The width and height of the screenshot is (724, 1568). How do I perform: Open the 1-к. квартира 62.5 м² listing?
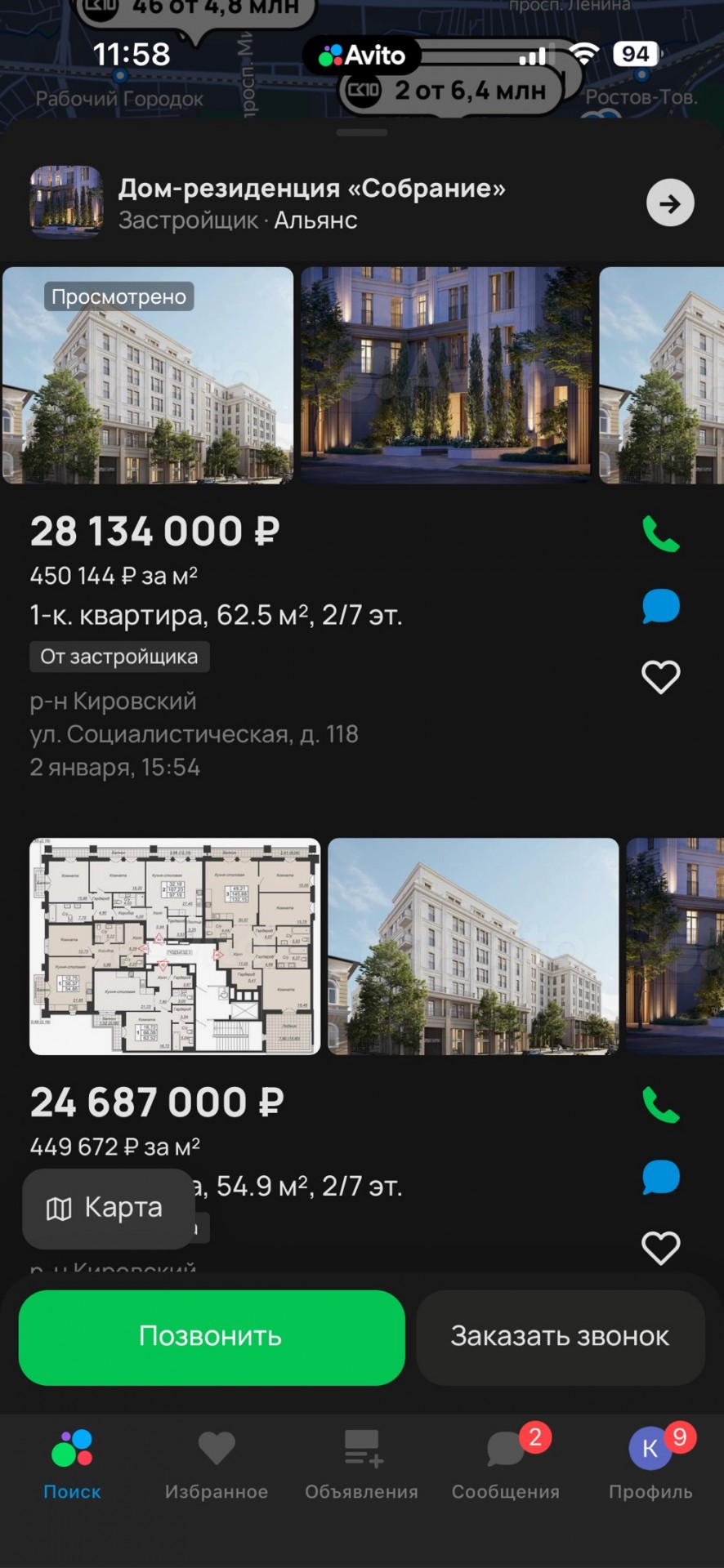tap(217, 615)
